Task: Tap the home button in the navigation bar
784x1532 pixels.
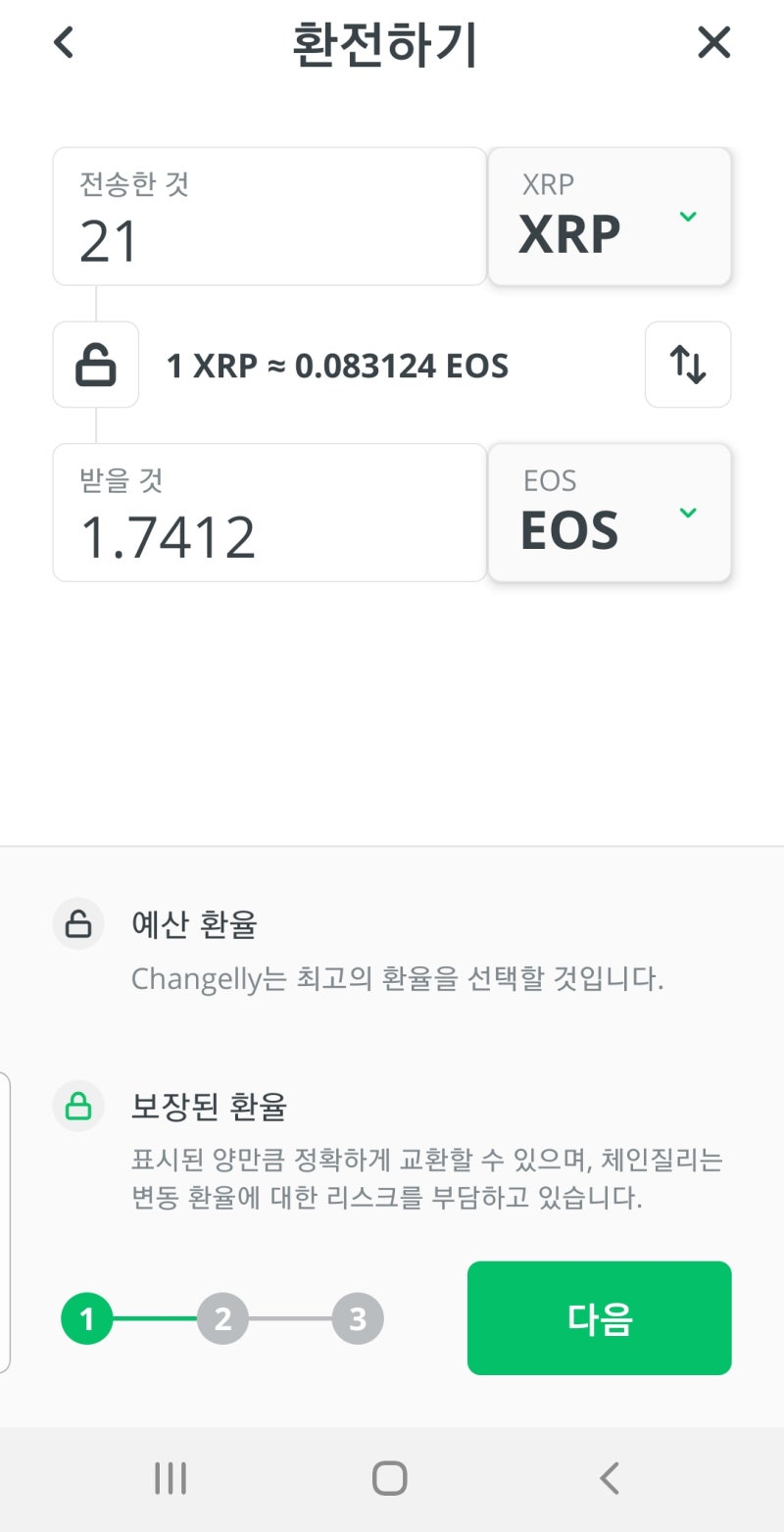Action: coord(389,1478)
